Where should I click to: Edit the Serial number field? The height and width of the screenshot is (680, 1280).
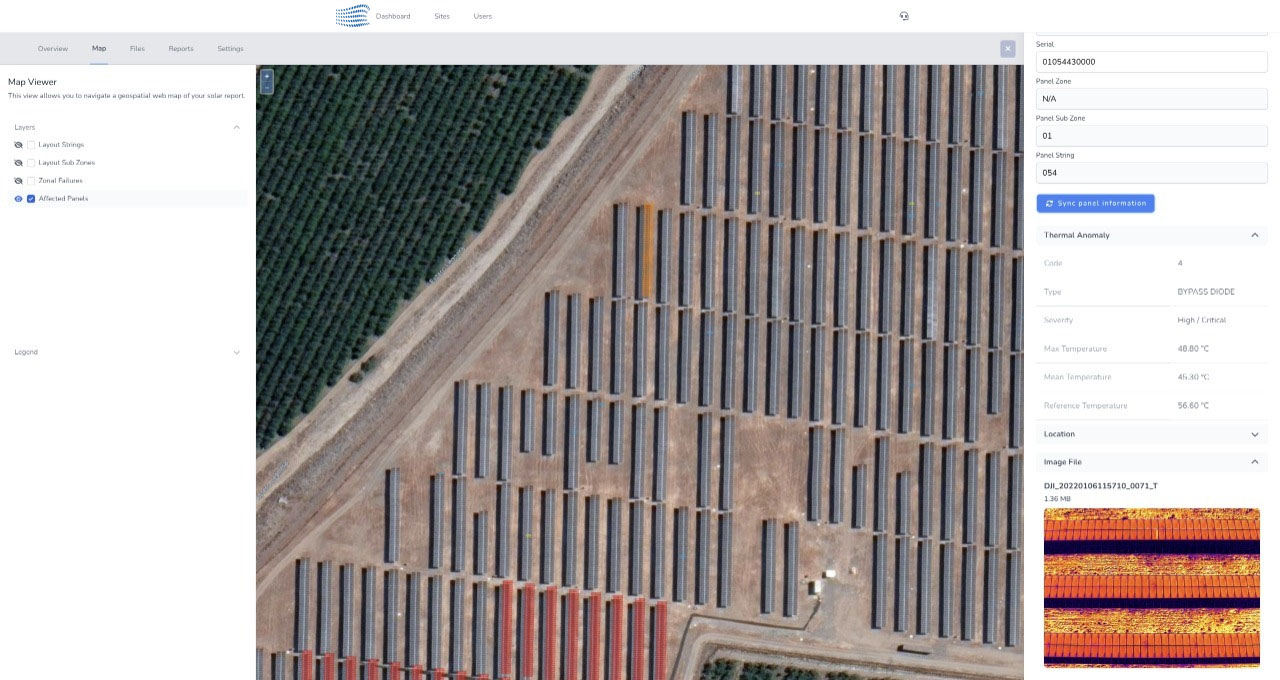[x=1151, y=62]
